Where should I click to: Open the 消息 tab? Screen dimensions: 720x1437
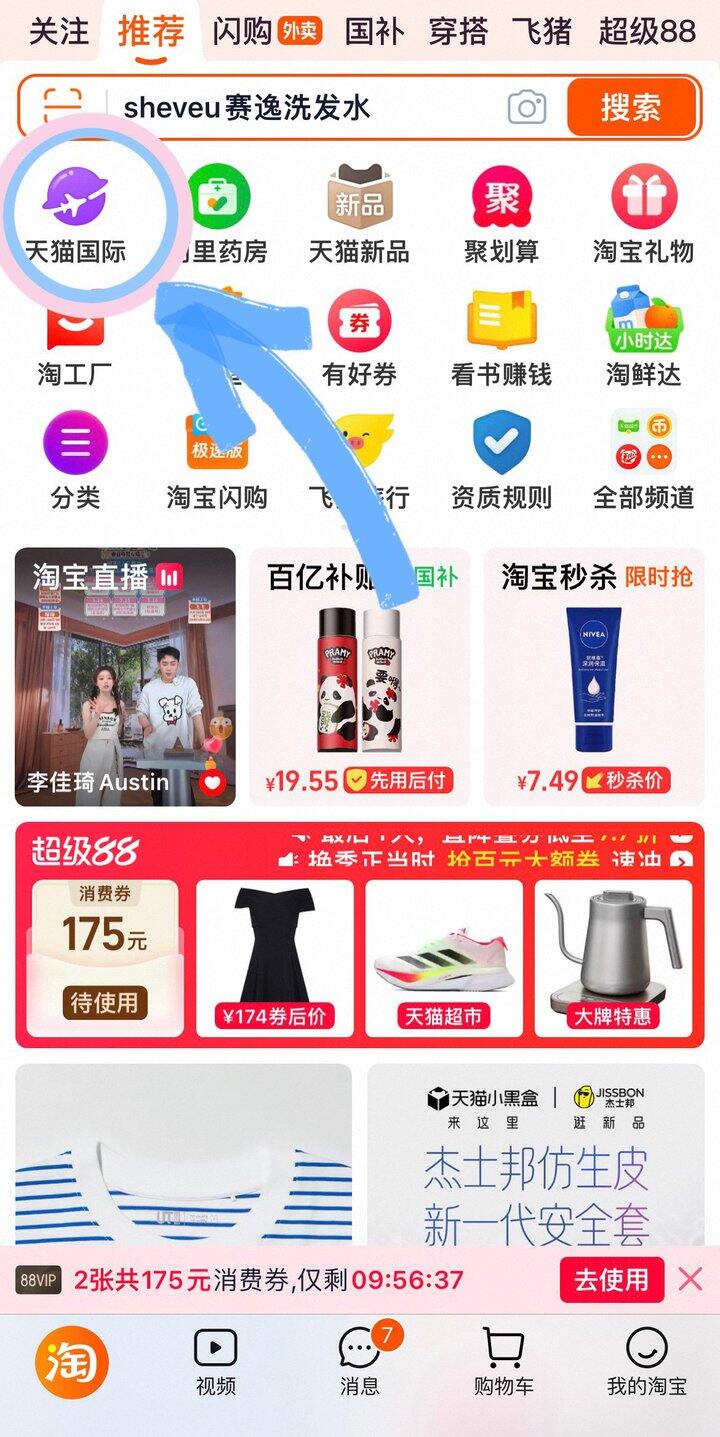tap(360, 1361)
